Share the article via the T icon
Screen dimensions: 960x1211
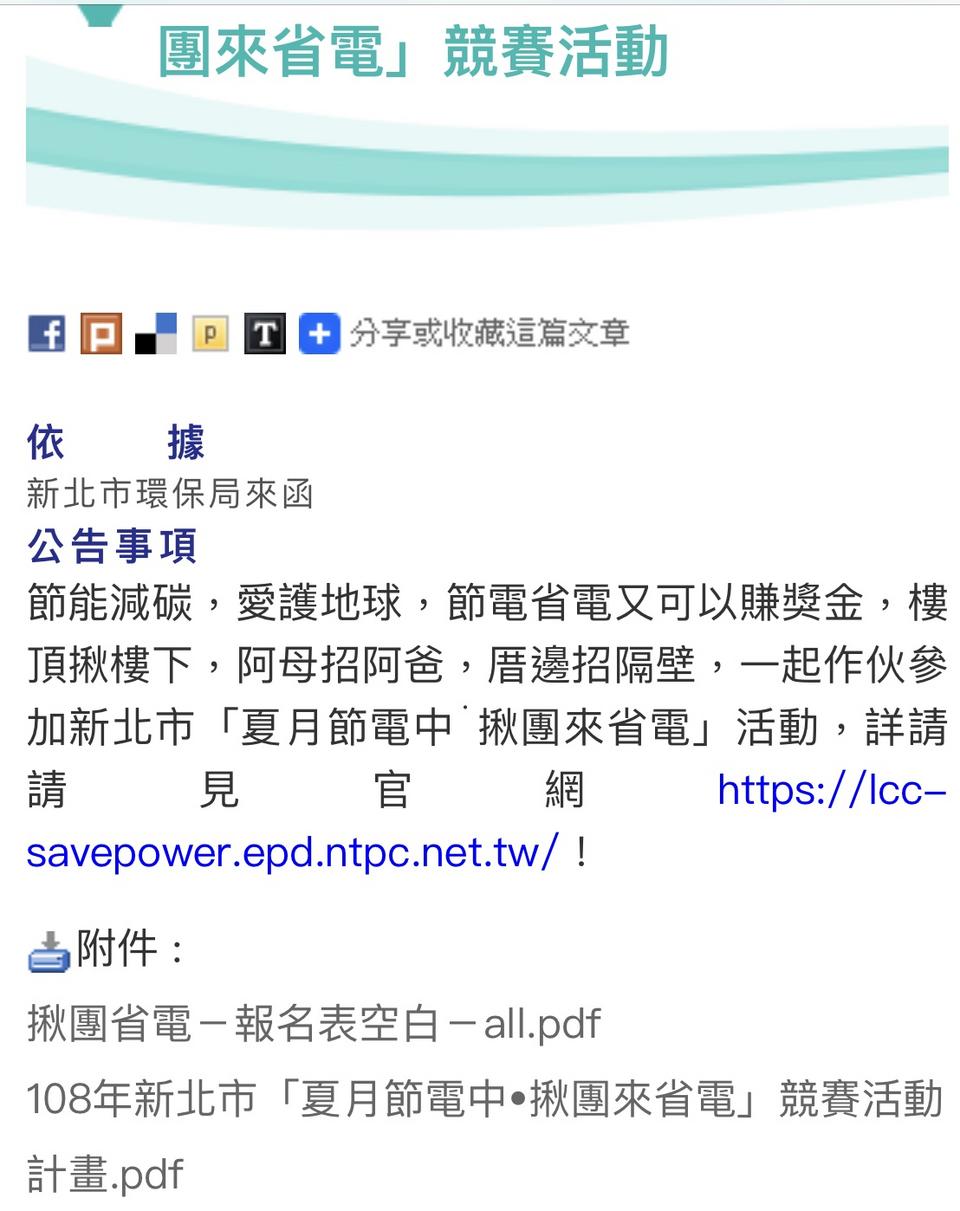tap(265, 333)
